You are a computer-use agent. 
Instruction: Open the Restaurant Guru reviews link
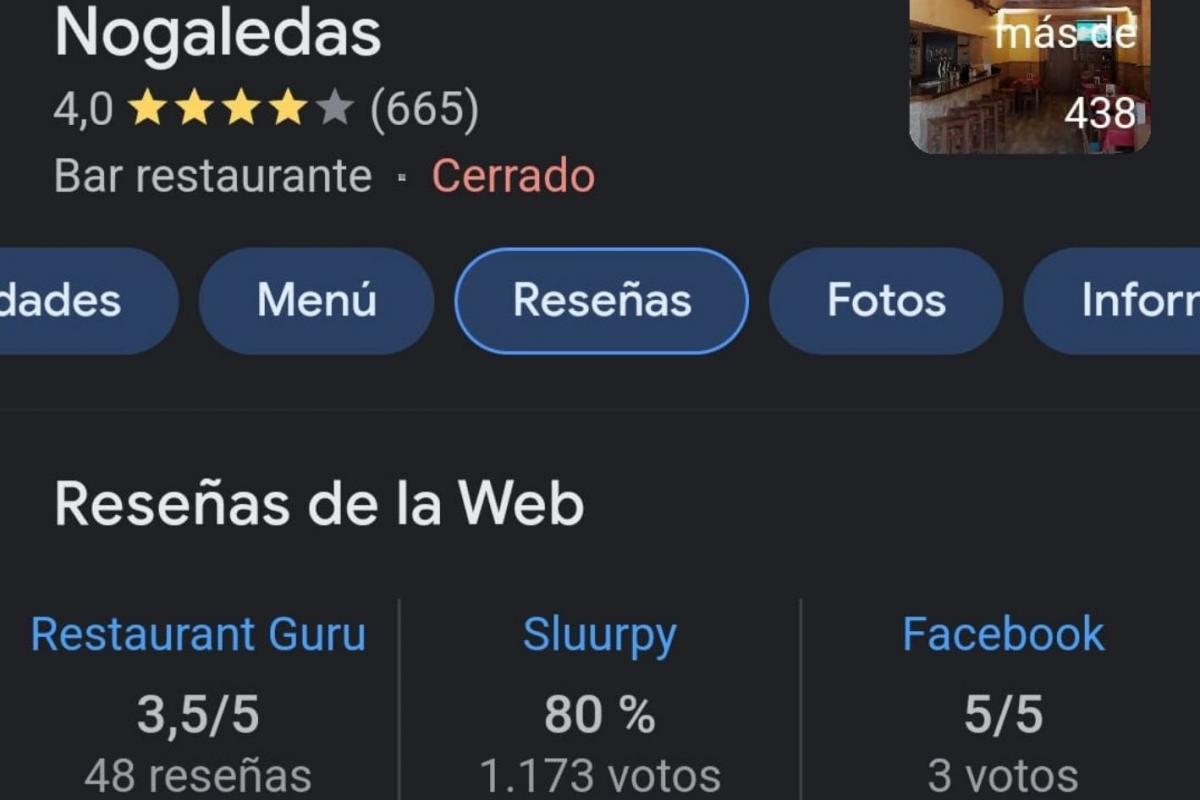(x=198, y=634)
